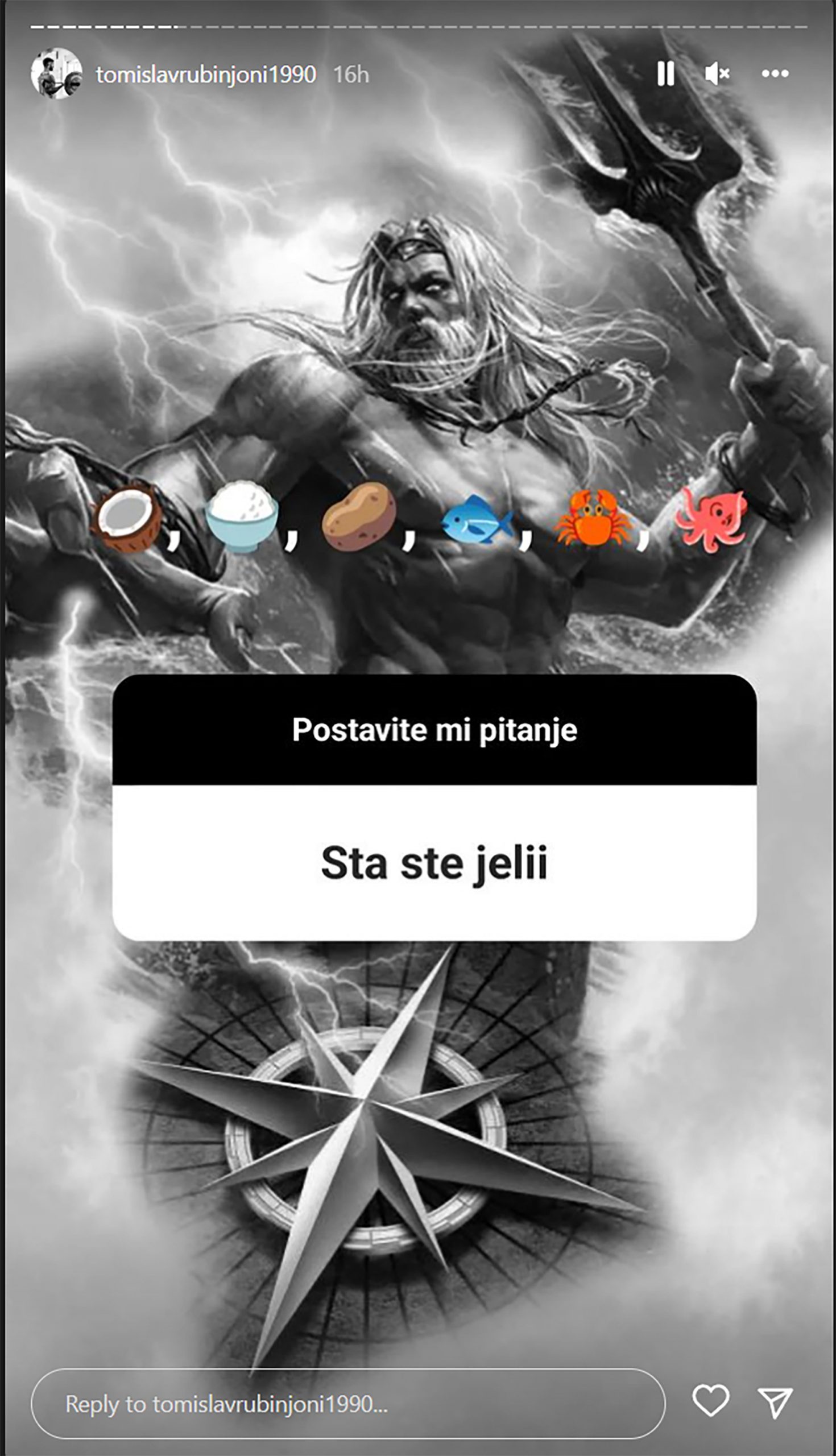This screenshot has width=836, height=1456.
Task: Share the story via paper plane icon
Action: [x=775, y=1401]
